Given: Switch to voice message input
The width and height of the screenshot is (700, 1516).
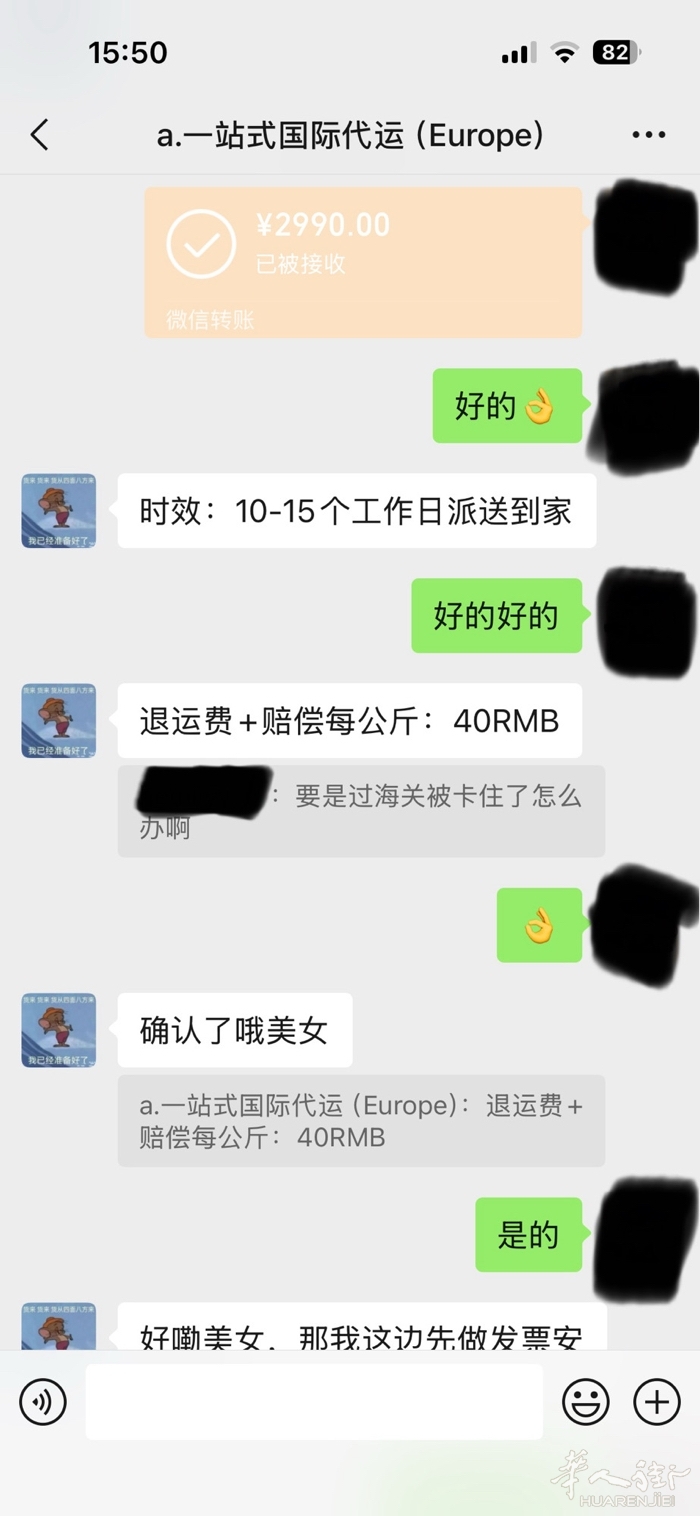Looking at the screenshot, I should pos(43,1402).
